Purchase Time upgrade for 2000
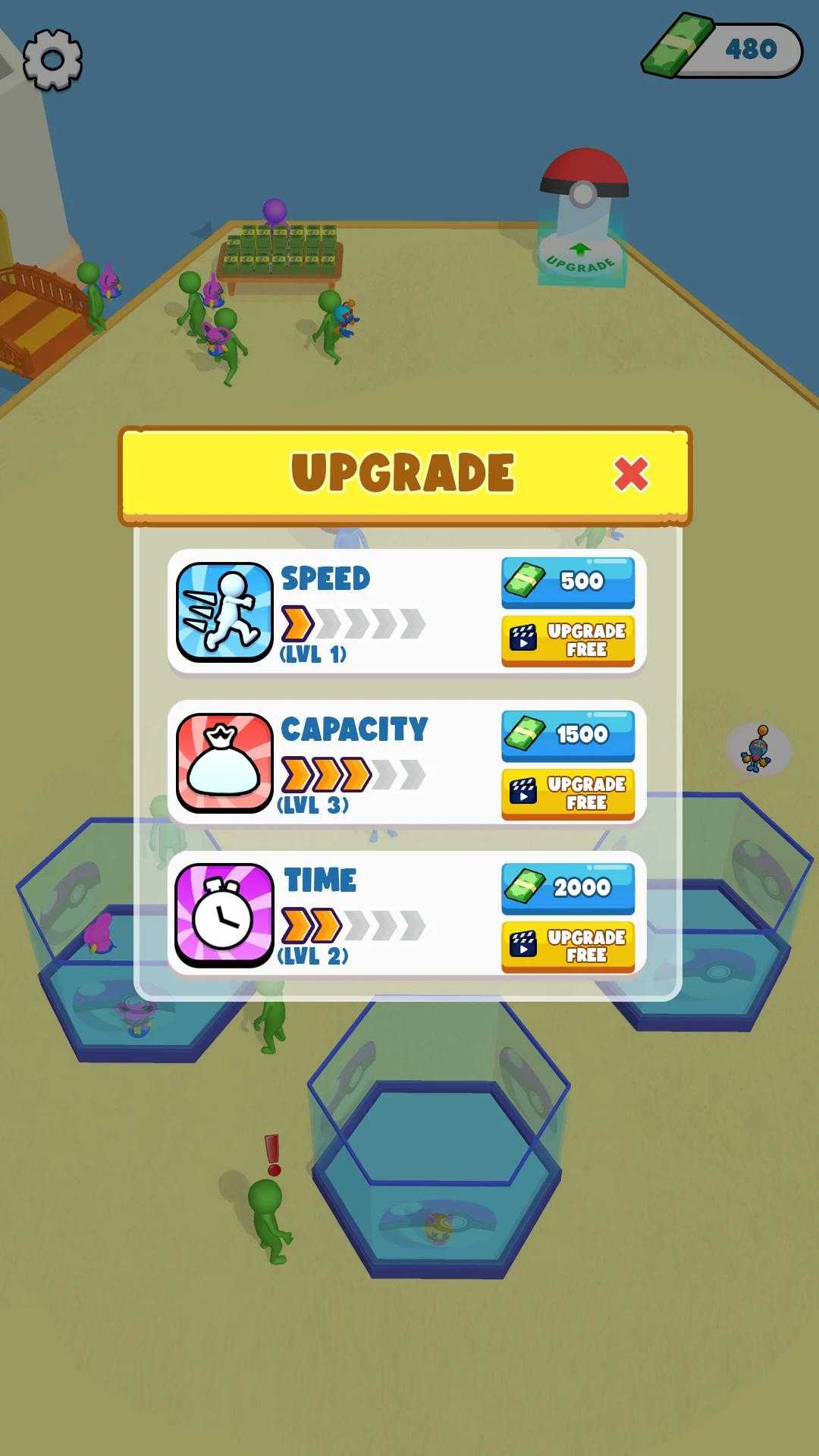Viewport: 819px width, 1456px height. tap(568, 887)
